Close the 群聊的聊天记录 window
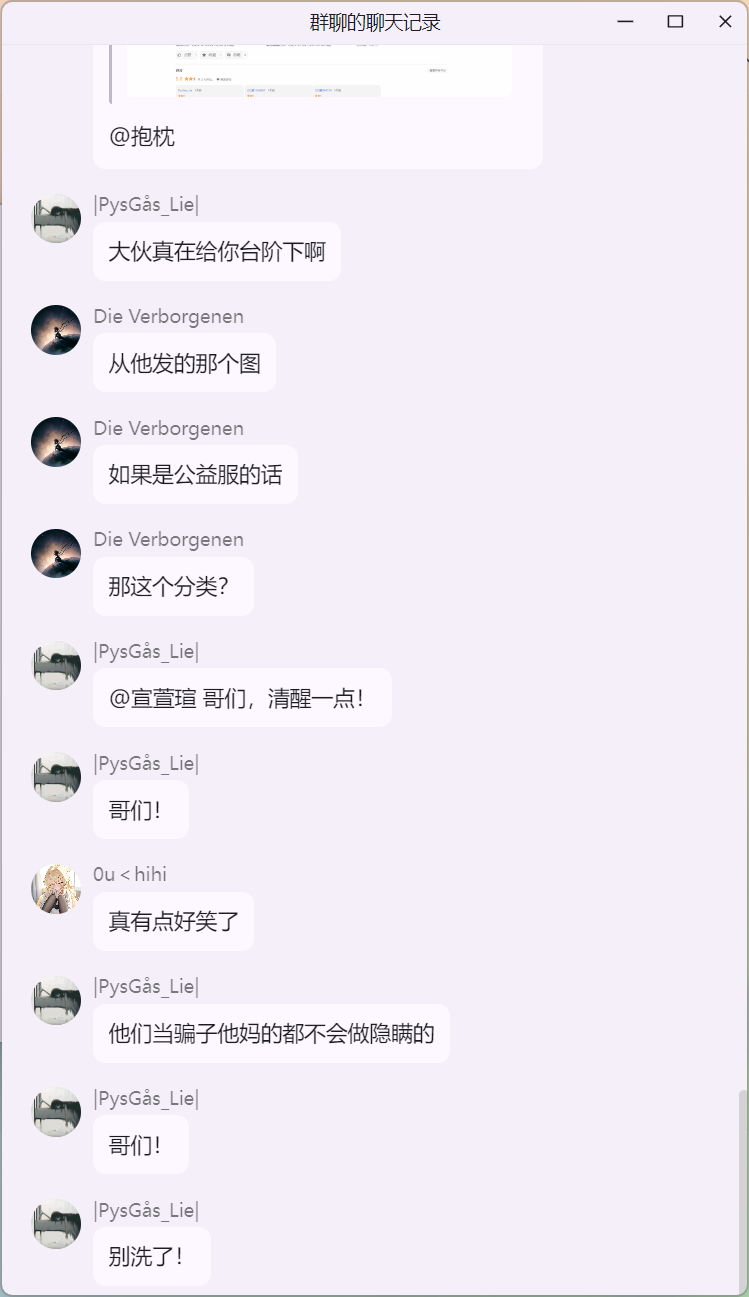Image resolution: width=749 pixels, height=1297 pixels. (725, 22)
